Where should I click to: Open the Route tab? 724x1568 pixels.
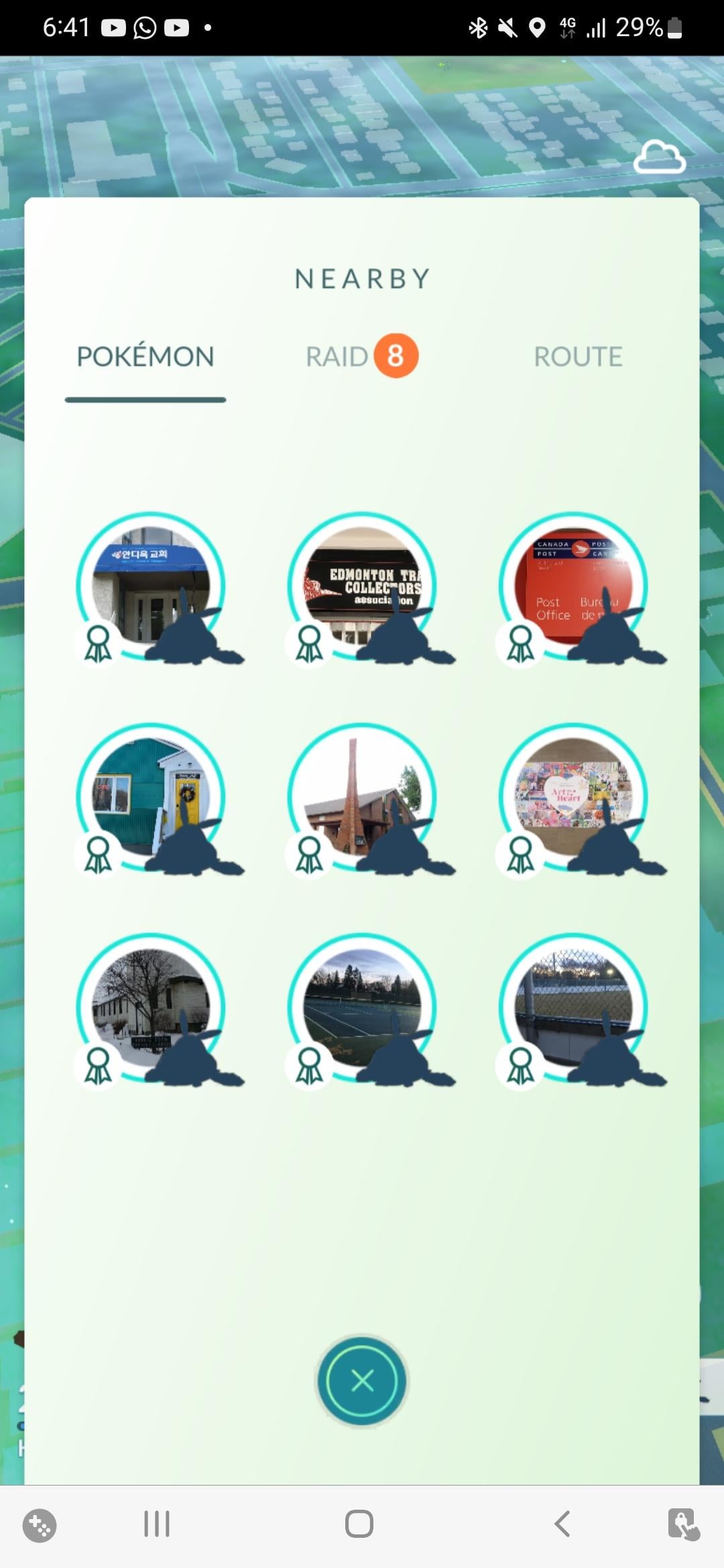(578, 356)
